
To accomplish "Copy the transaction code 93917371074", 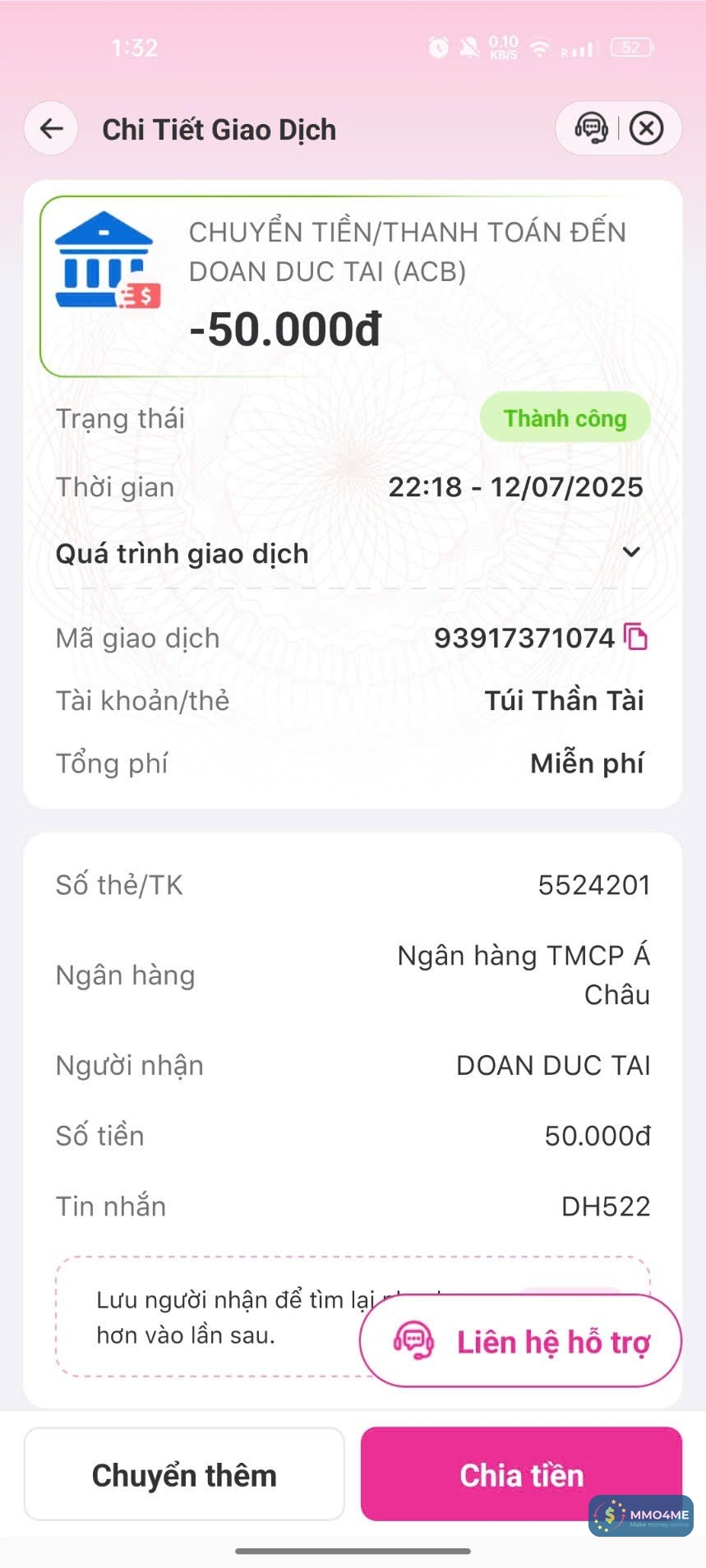I will click(635, 637).
